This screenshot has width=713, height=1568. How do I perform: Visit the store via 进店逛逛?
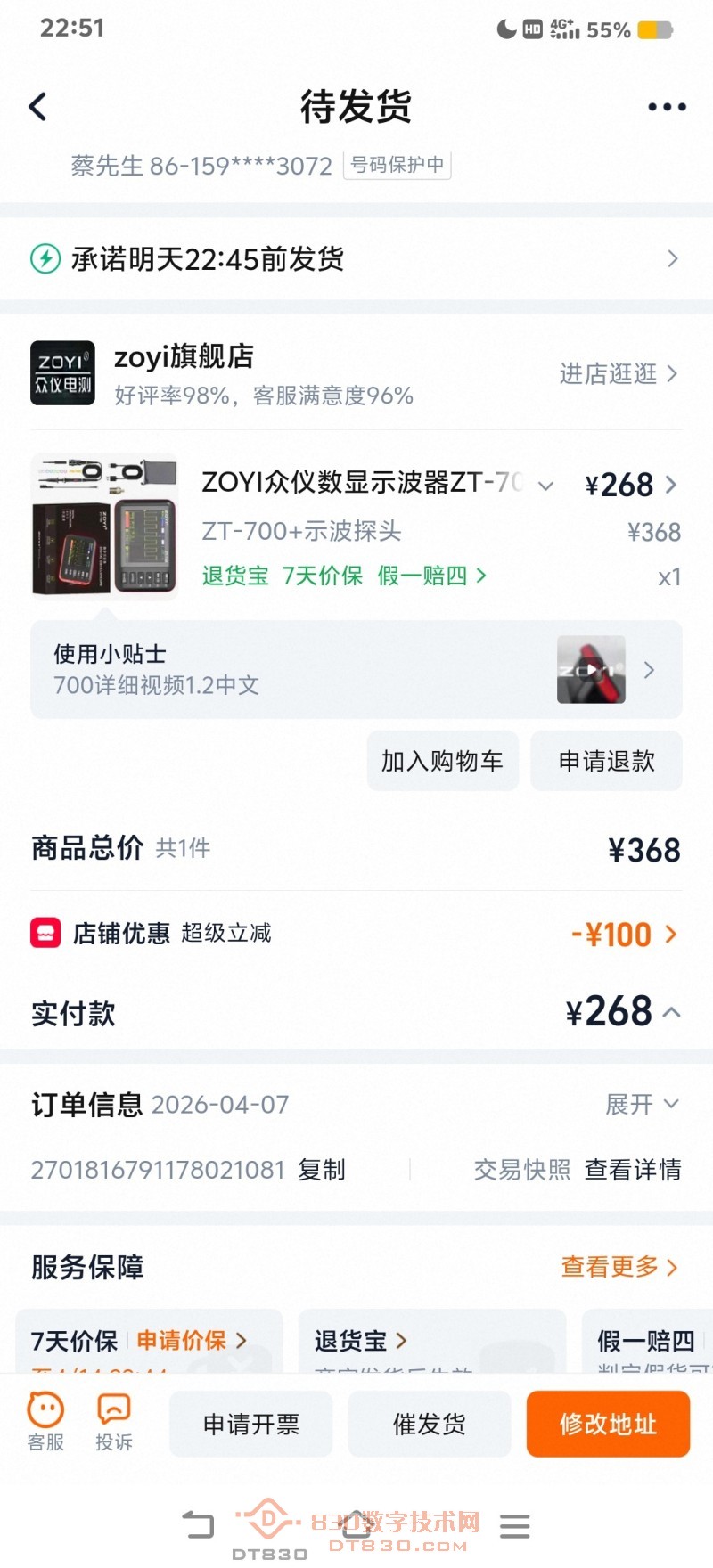pos(619,373)
